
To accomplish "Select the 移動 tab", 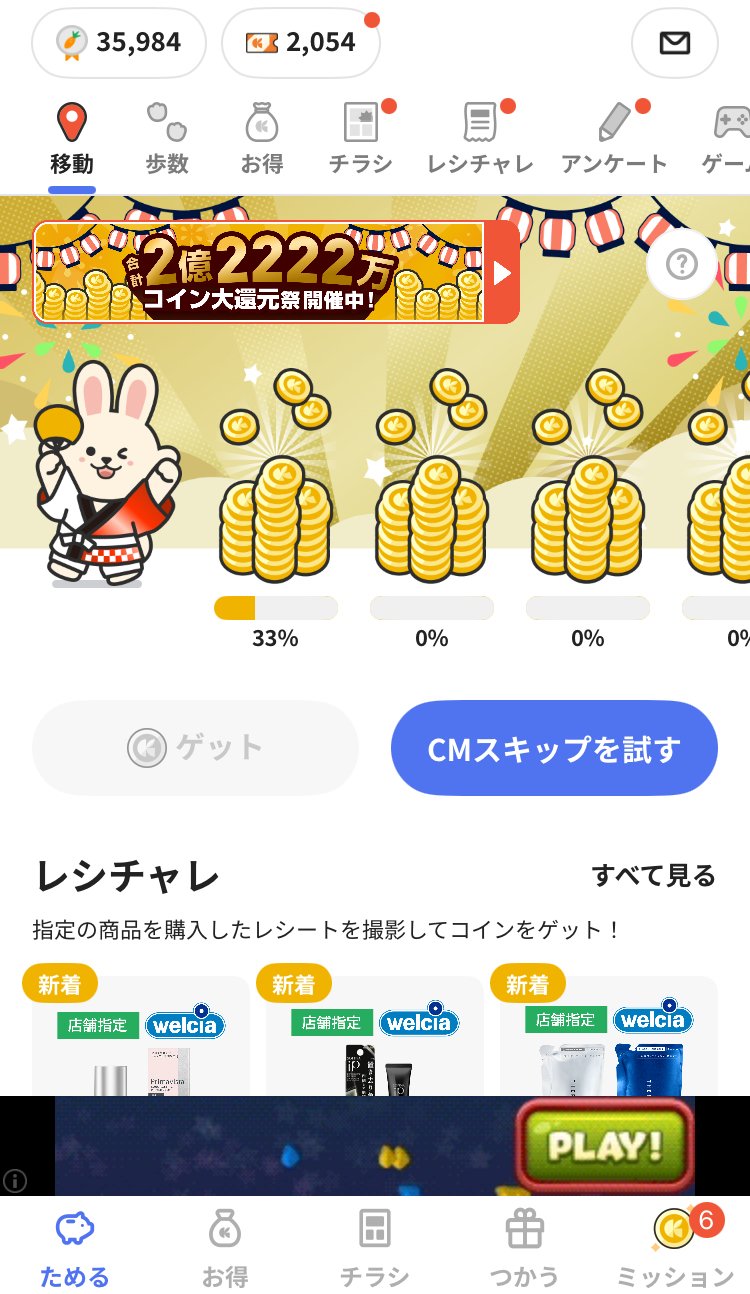I will (x=69, y=125).
